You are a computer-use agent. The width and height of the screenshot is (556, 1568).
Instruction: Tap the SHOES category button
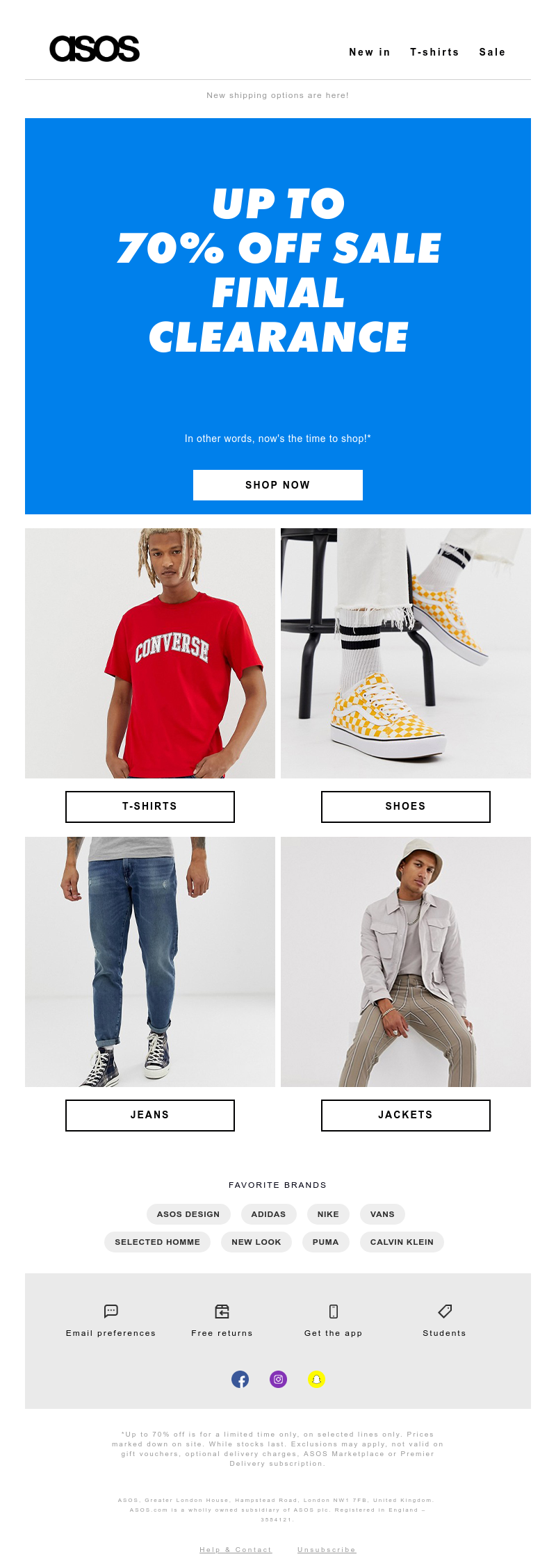pyautogui.click(x=405, y=806)
